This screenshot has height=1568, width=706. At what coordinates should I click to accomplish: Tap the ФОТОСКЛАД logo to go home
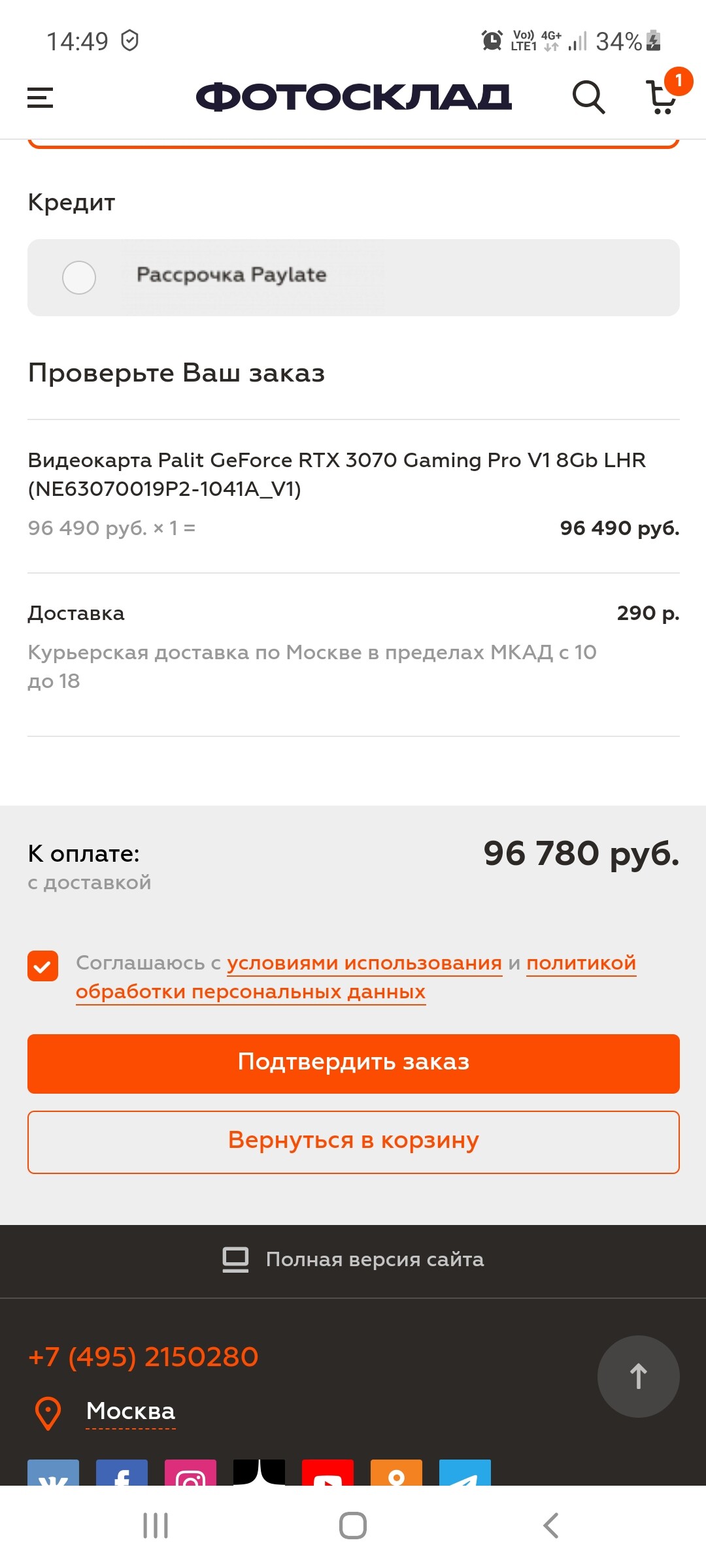354,97
